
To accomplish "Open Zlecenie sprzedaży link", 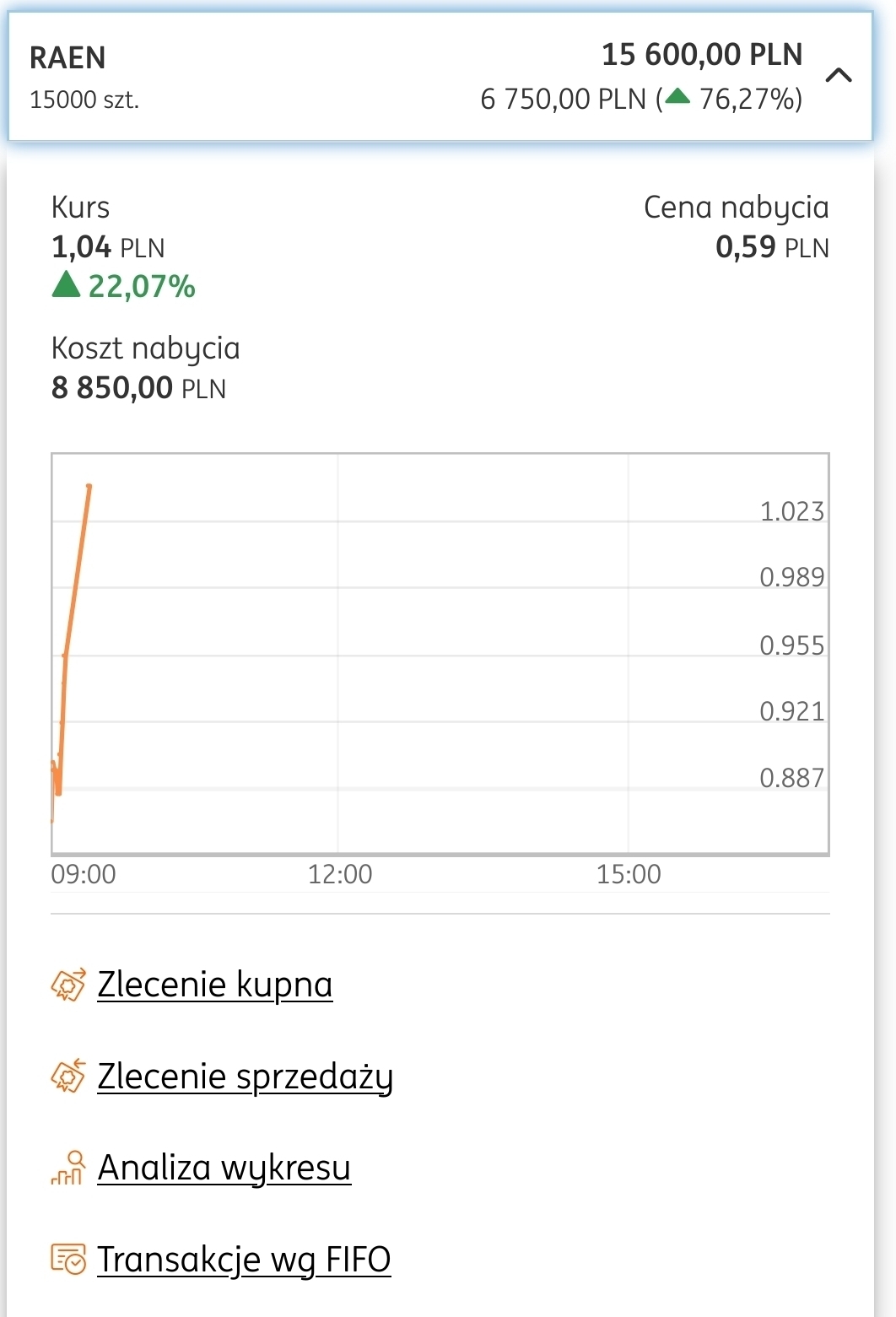I will pyautogui.click(x=245, y=1077).
